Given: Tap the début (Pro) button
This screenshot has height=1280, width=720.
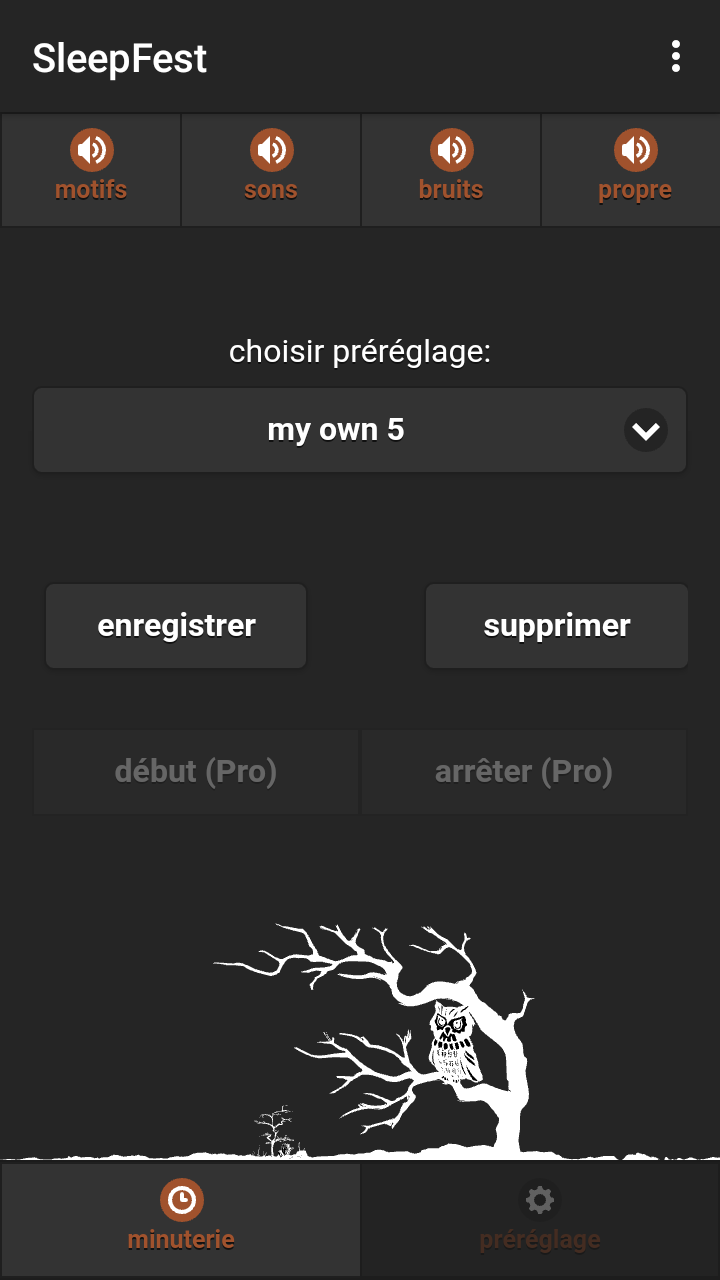Looking at the screenshot, I should [x=196, y=771].
